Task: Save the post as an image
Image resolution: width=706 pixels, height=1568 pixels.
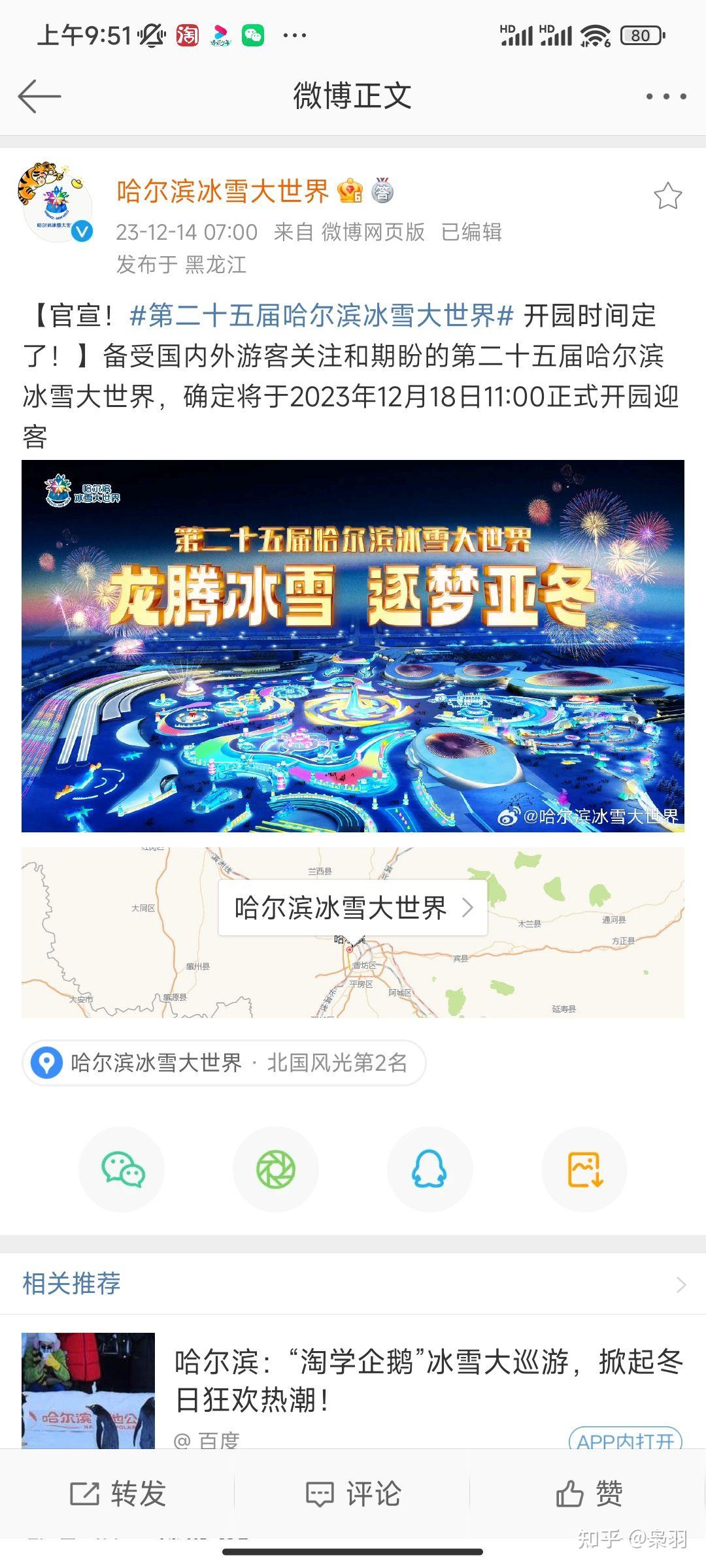Action: 584,1169
